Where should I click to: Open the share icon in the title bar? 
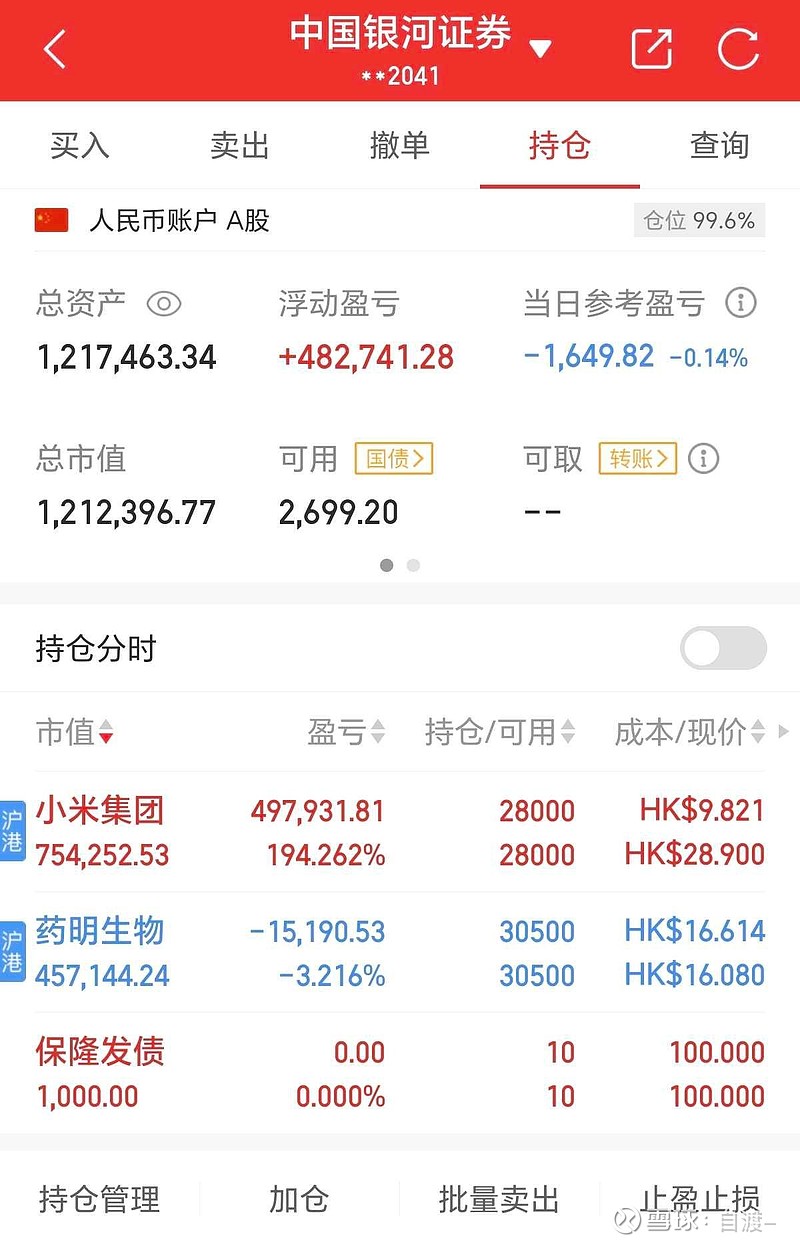click(x=652, y=45)
